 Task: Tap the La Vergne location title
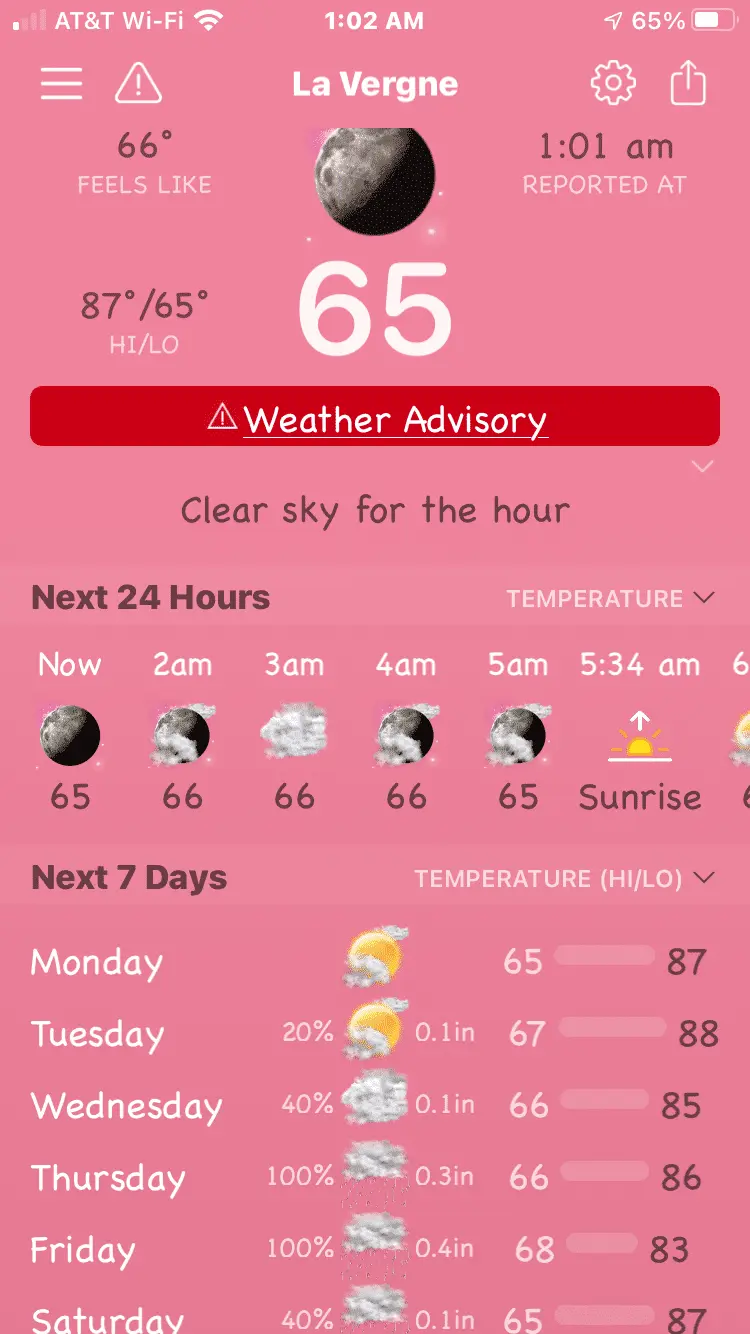[375, 84]
